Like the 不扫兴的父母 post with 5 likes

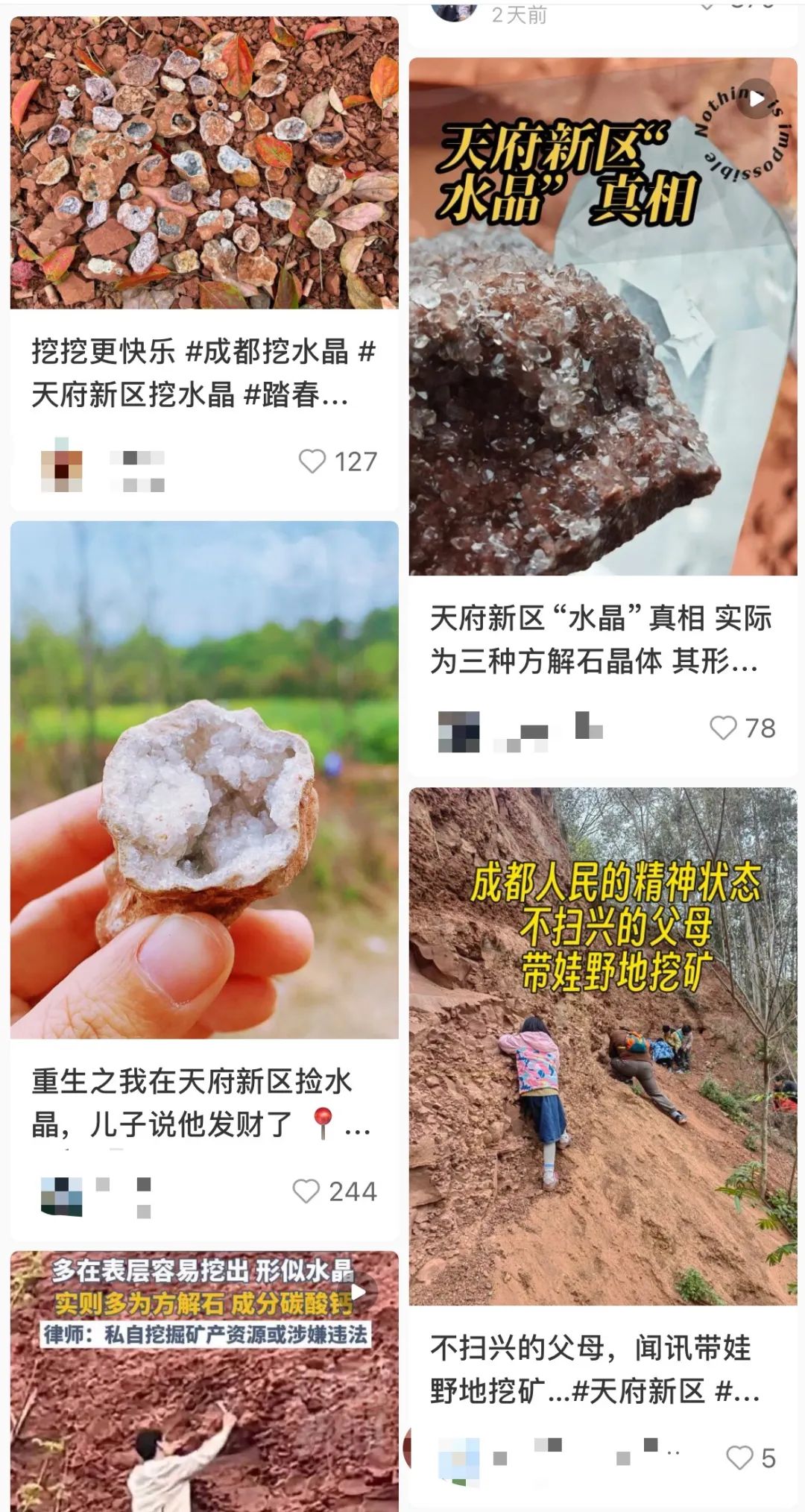coord(740,1458)
